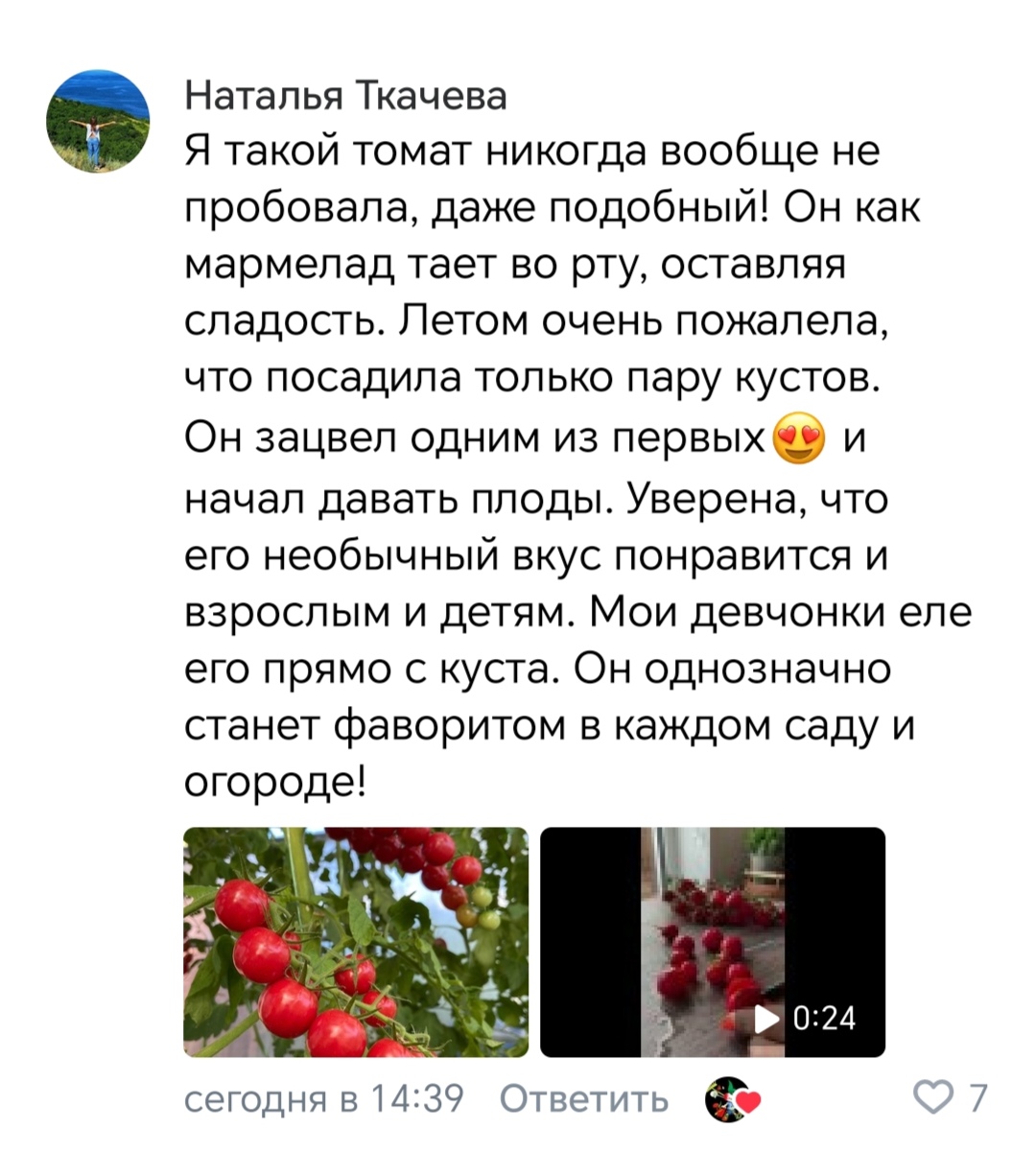Open the name link Наталья Ткачева
Screen dimensions: 1035x1176
click(x=345, y=96)
